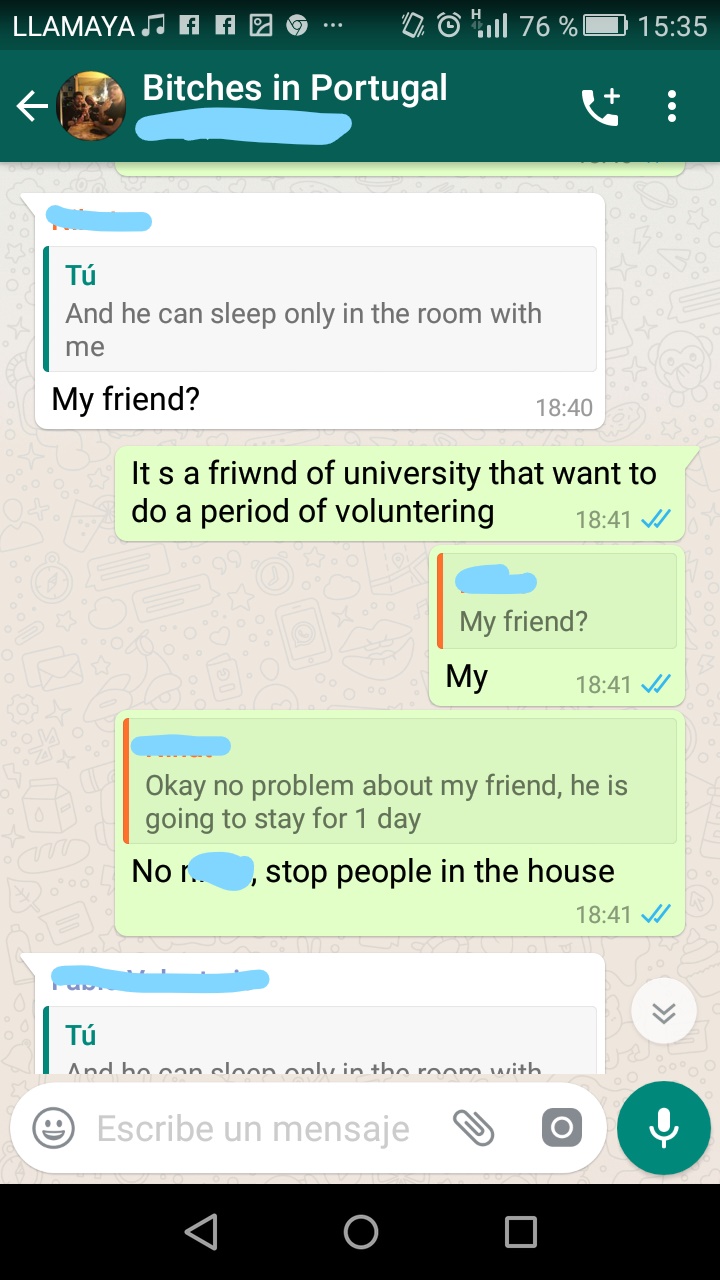The image size is (720, 1280).
Task: Go to the home screen
Action: tap(360, 1232)
